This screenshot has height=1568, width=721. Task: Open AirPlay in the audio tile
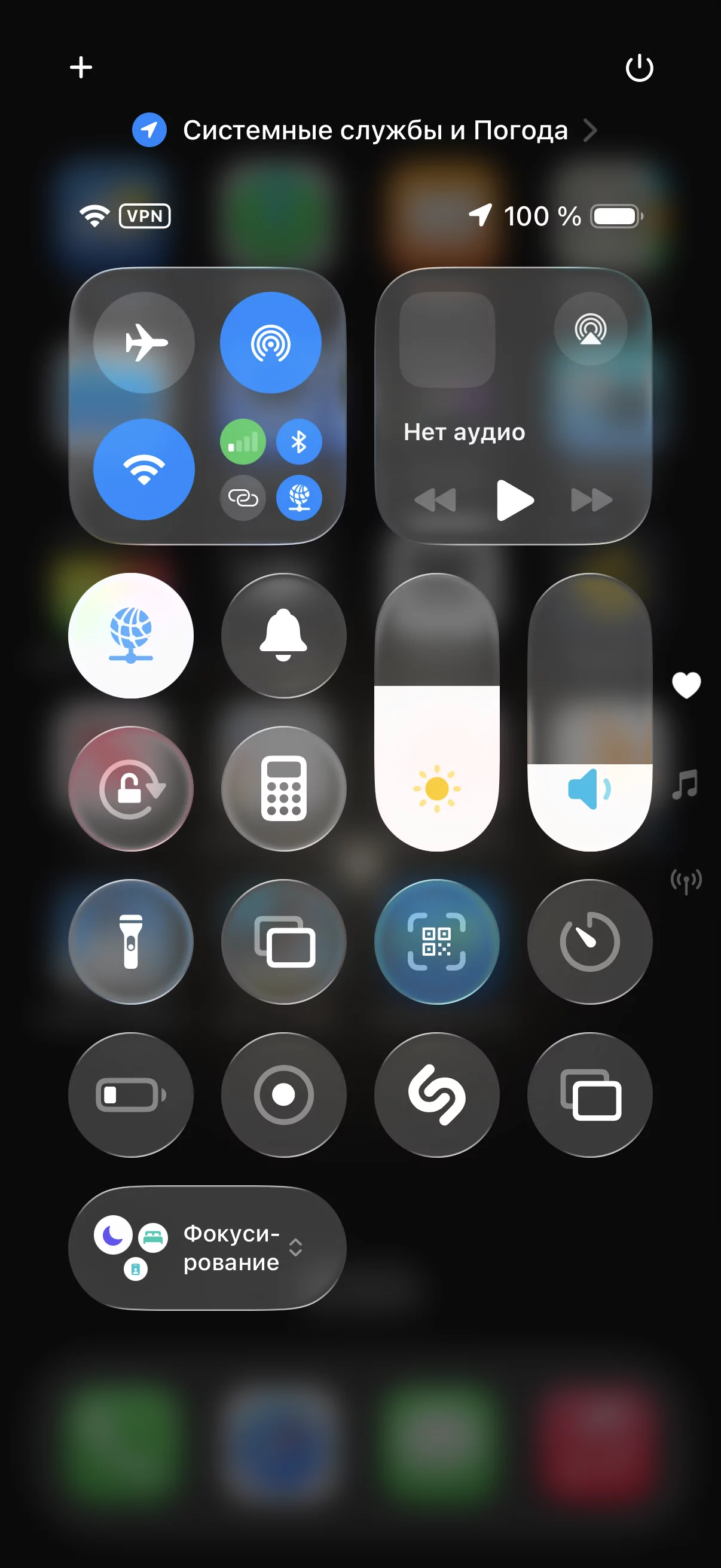(x=589, y=330)
